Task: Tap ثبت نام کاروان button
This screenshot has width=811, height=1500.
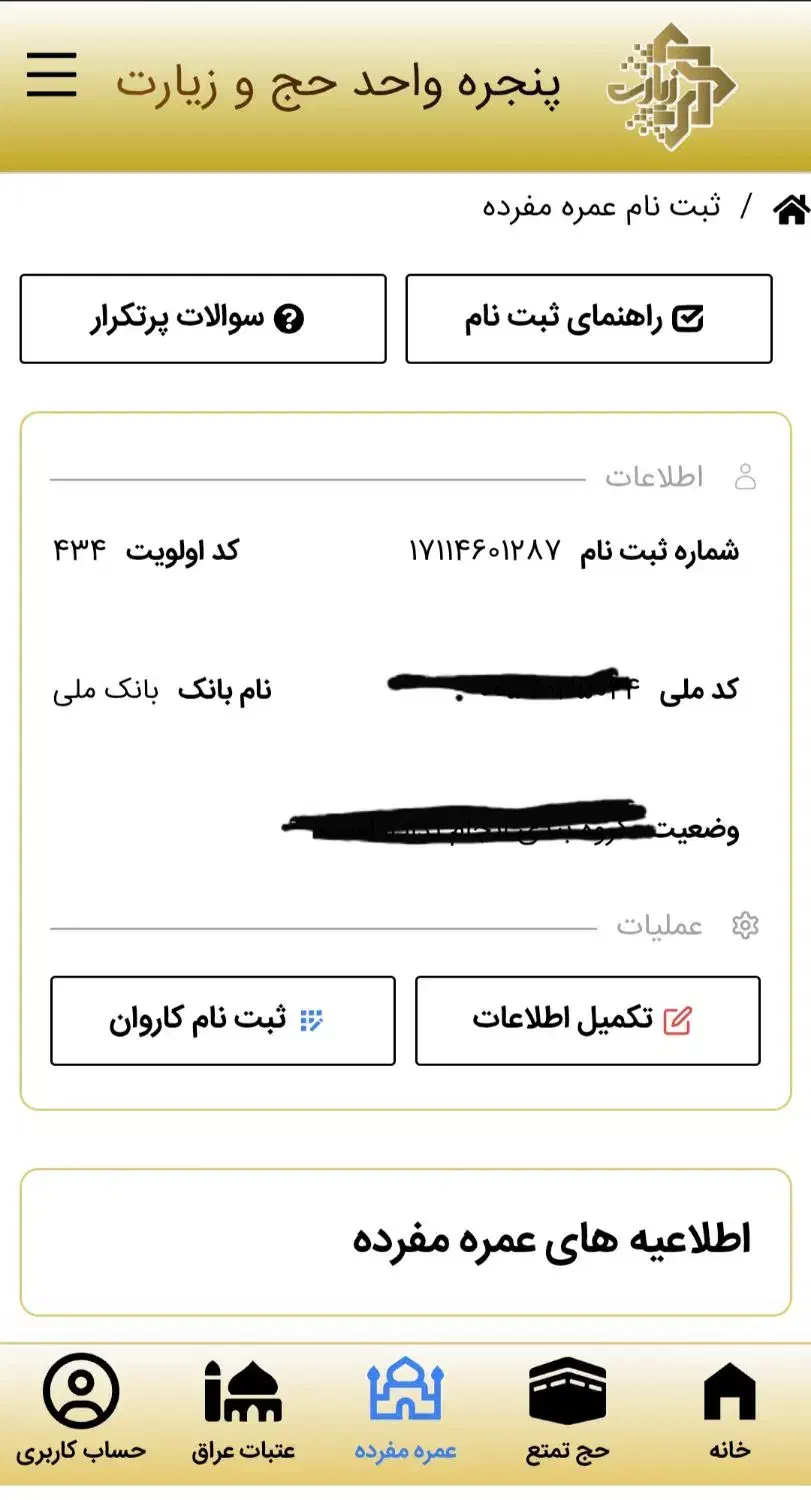Action: 223,1020
